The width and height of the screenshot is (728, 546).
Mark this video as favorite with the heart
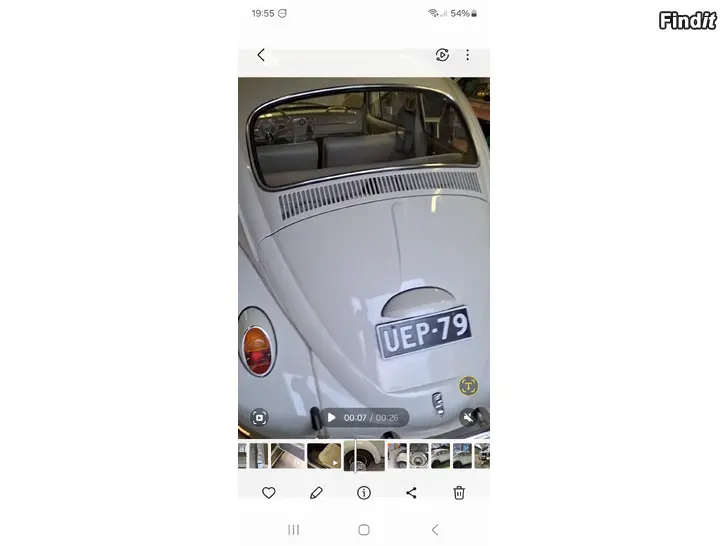coord(268,493)
